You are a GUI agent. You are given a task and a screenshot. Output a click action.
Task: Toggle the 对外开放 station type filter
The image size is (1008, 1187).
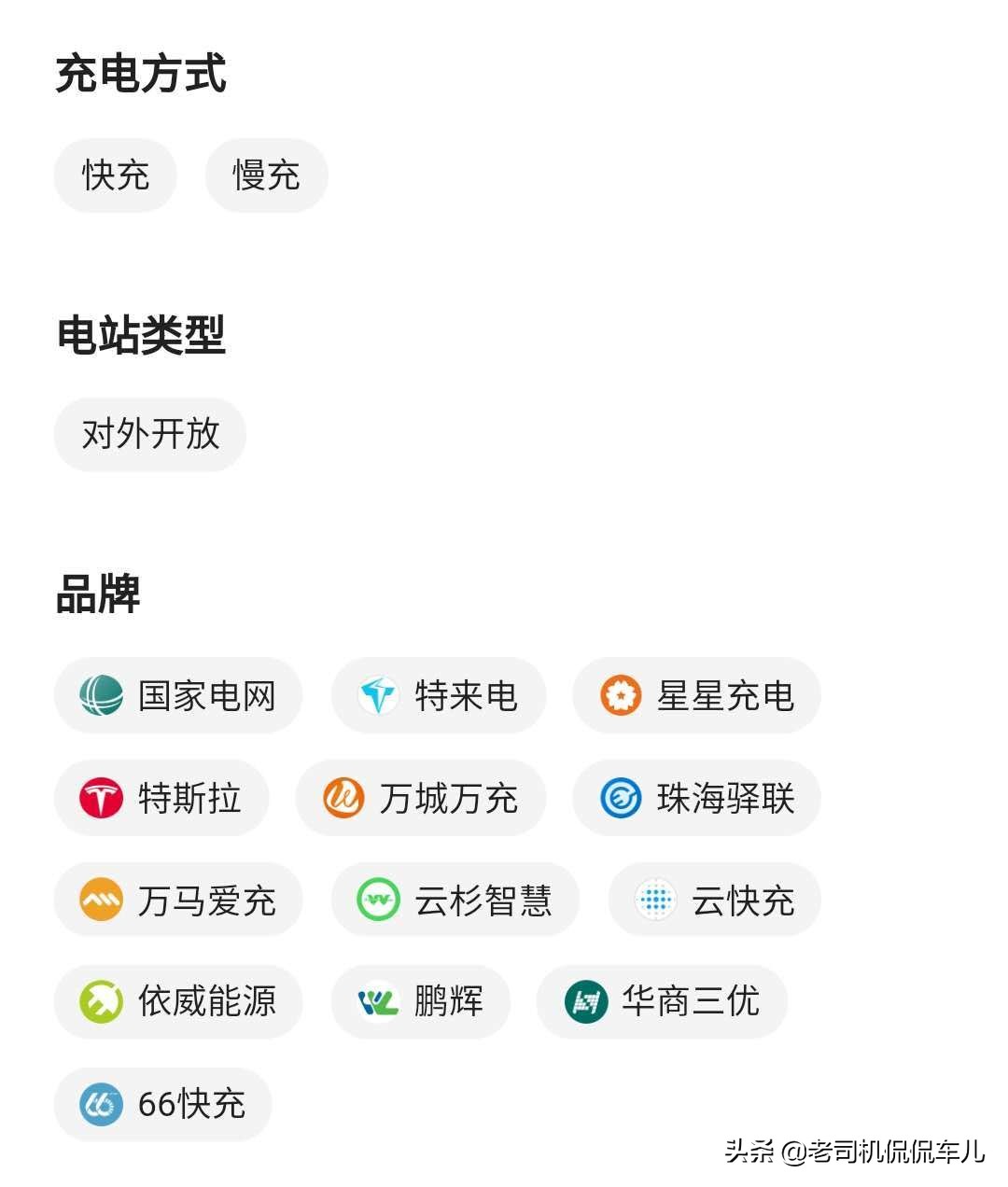[x=149, y=435]
